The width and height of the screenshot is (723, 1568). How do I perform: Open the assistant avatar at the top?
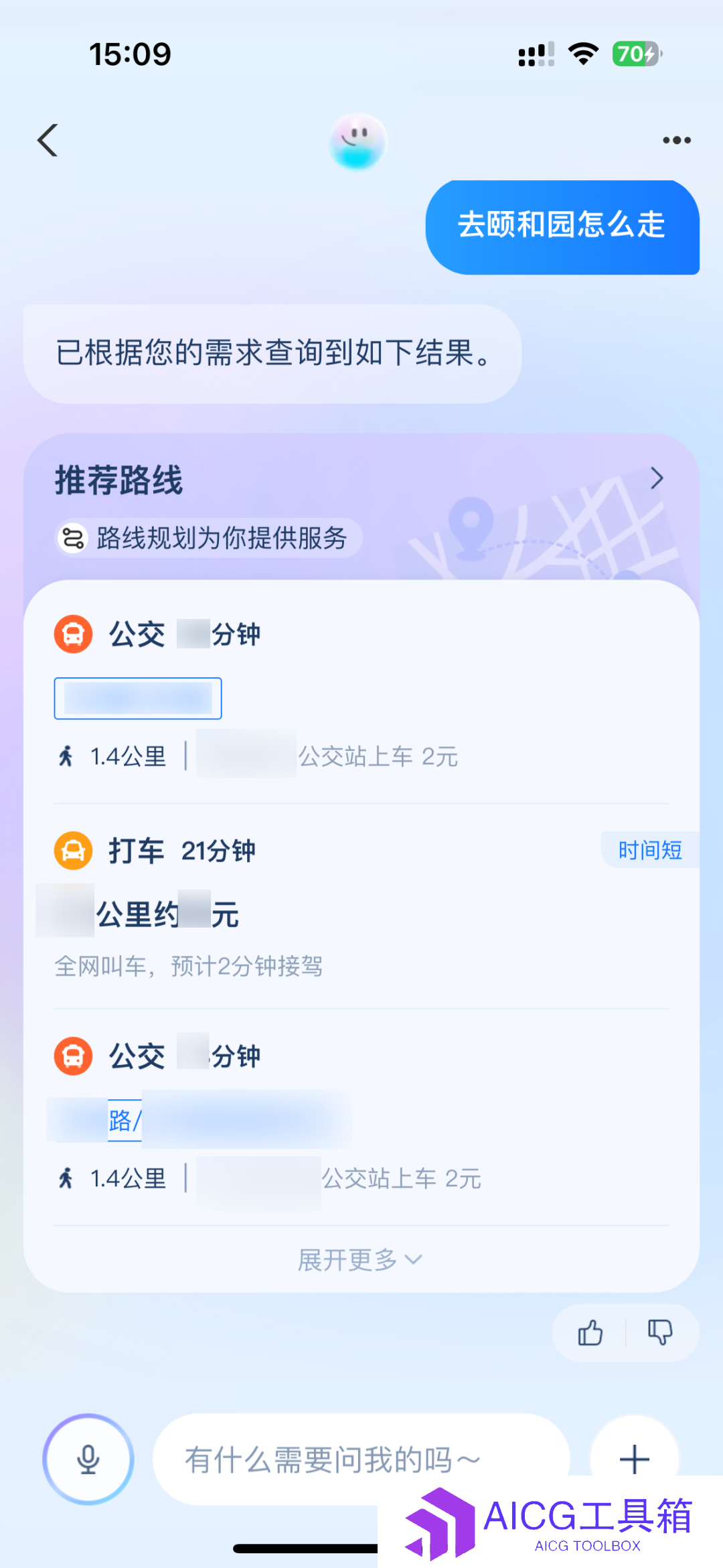point(358,141)
